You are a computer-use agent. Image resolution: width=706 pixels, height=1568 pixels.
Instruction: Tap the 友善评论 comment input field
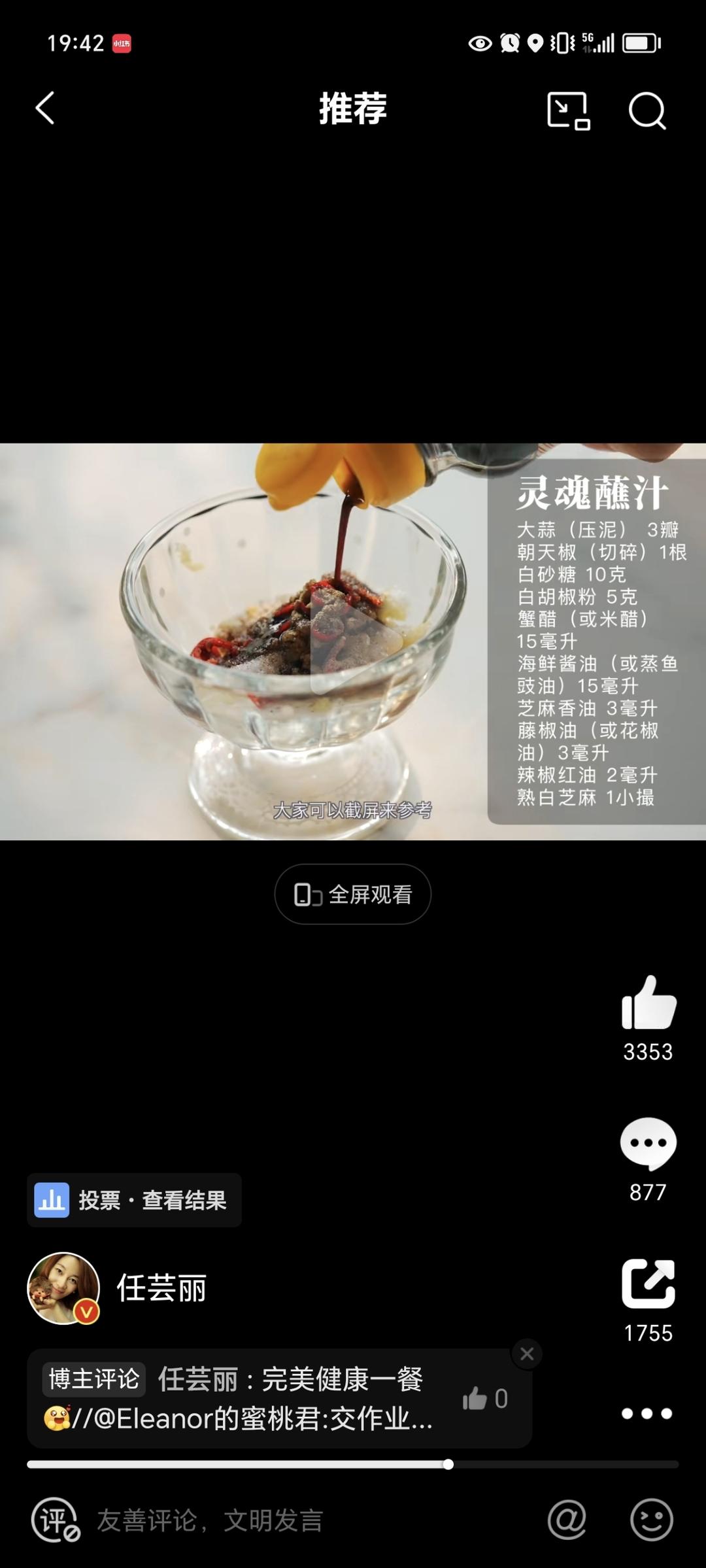(209, 1520)
